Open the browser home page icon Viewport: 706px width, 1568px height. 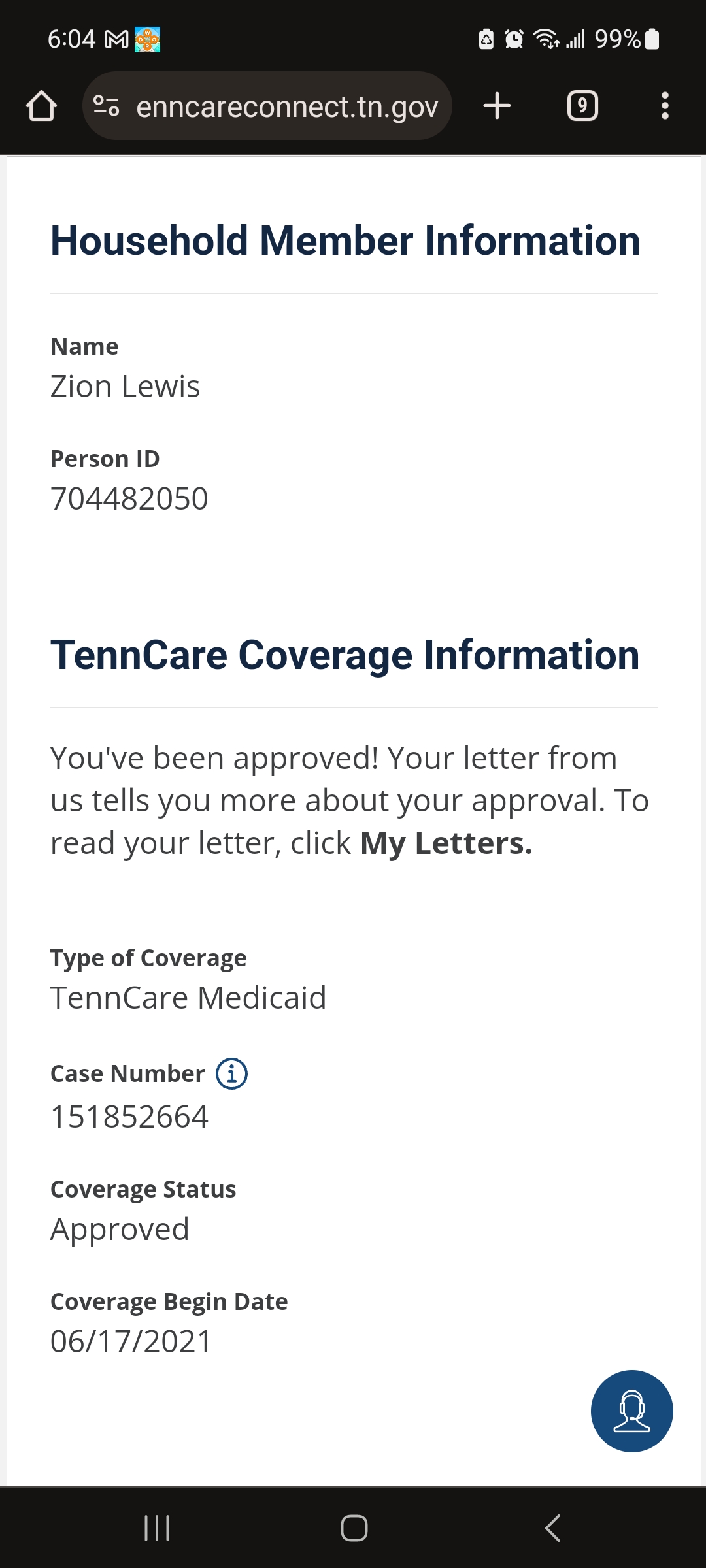(41, 106)
